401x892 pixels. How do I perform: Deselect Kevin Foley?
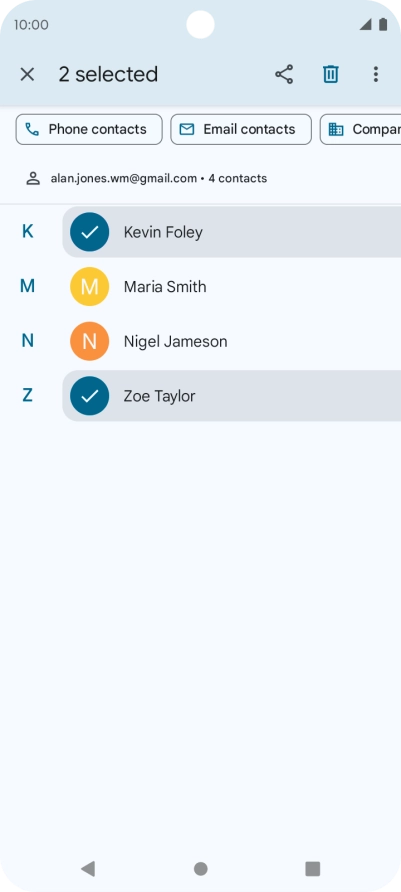click(231, 232)
